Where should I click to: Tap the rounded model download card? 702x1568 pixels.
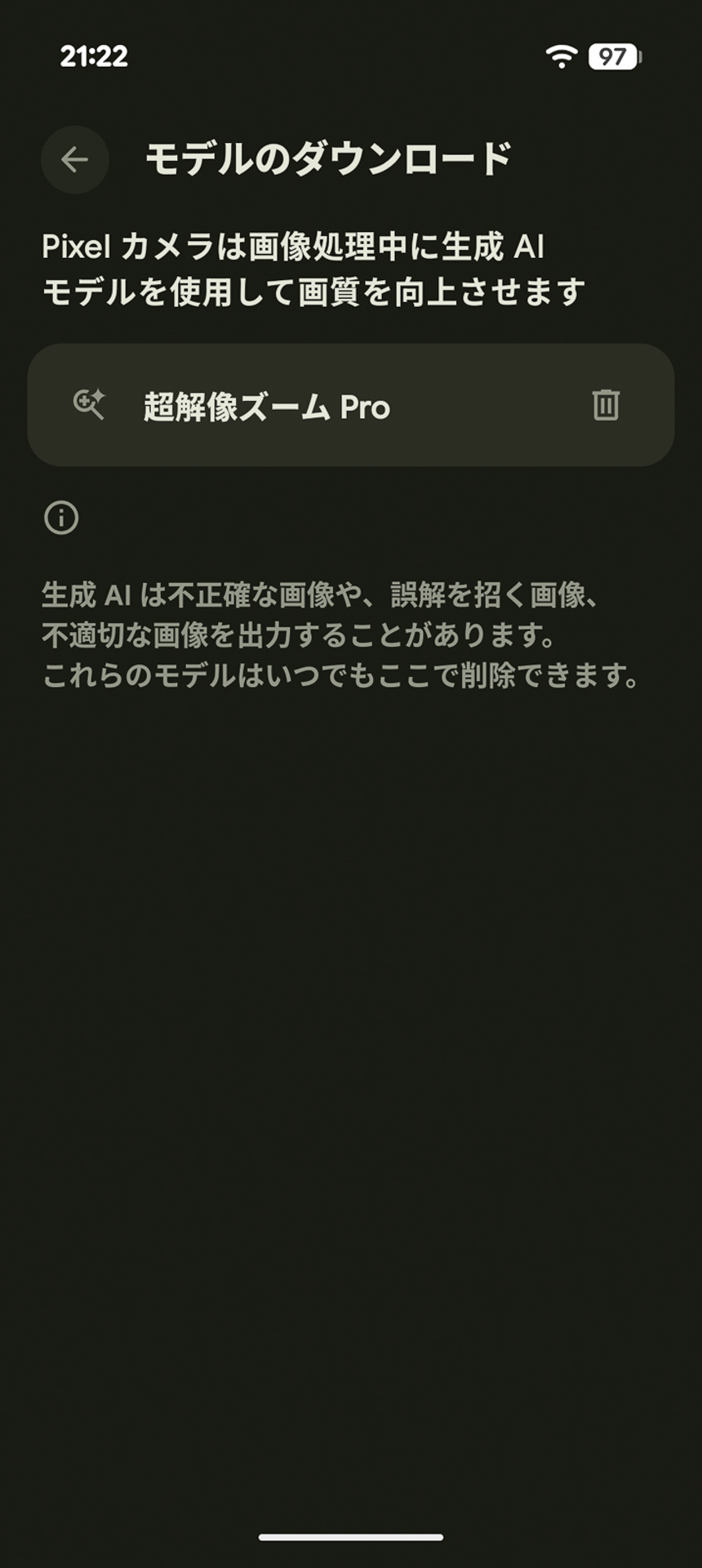click(349, 405)
